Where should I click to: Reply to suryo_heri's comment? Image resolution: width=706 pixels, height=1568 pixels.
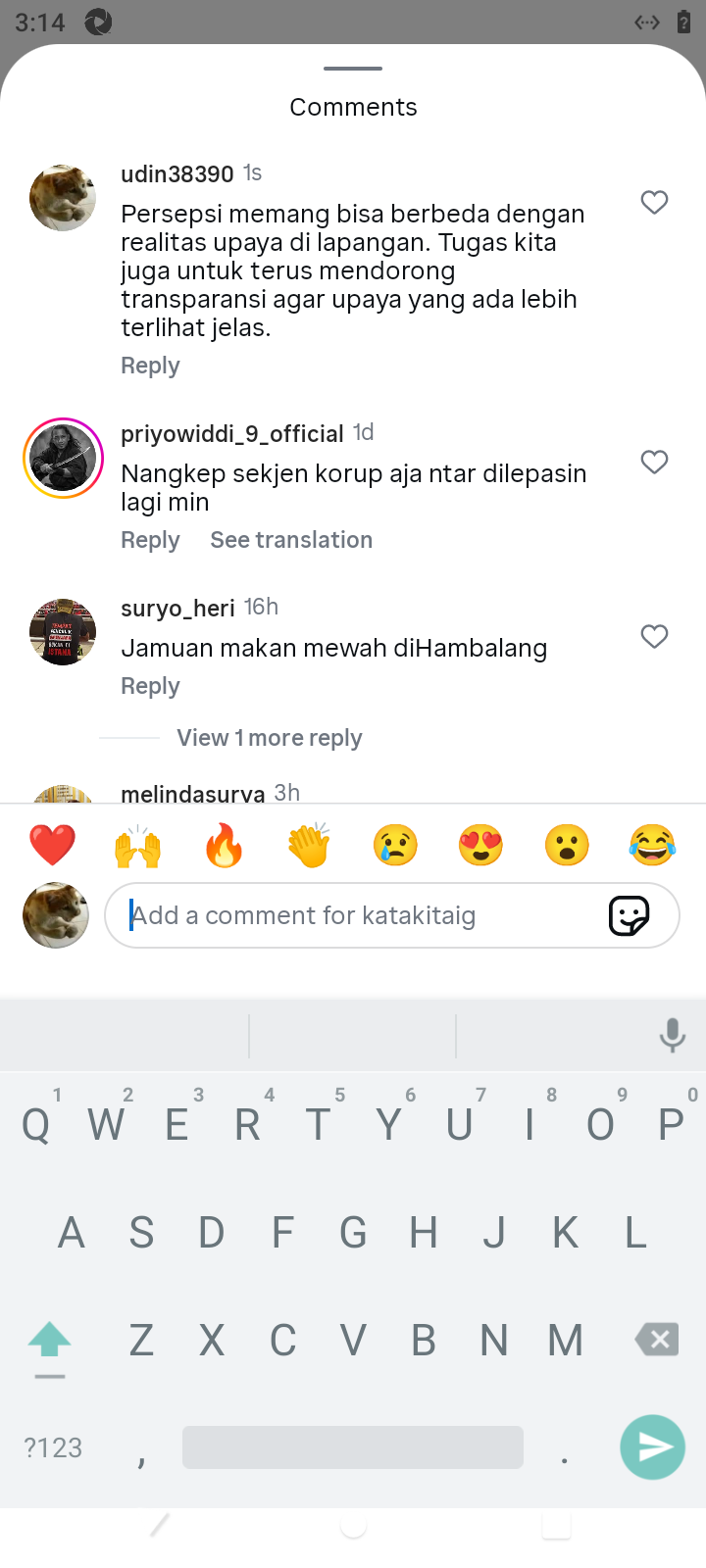click(150, 686)
